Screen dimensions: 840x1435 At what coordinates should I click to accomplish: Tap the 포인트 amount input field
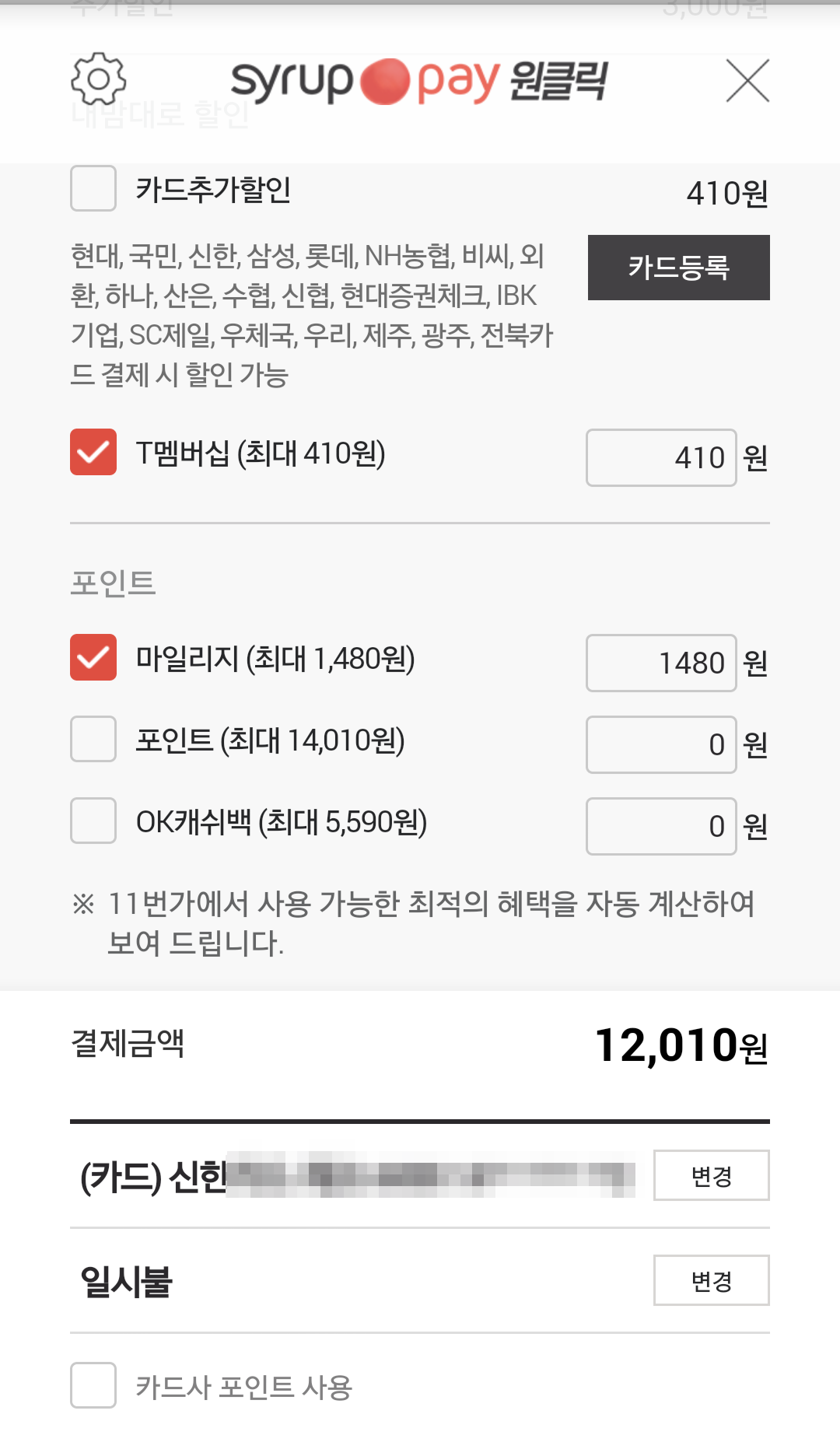(x=661, y=744)
